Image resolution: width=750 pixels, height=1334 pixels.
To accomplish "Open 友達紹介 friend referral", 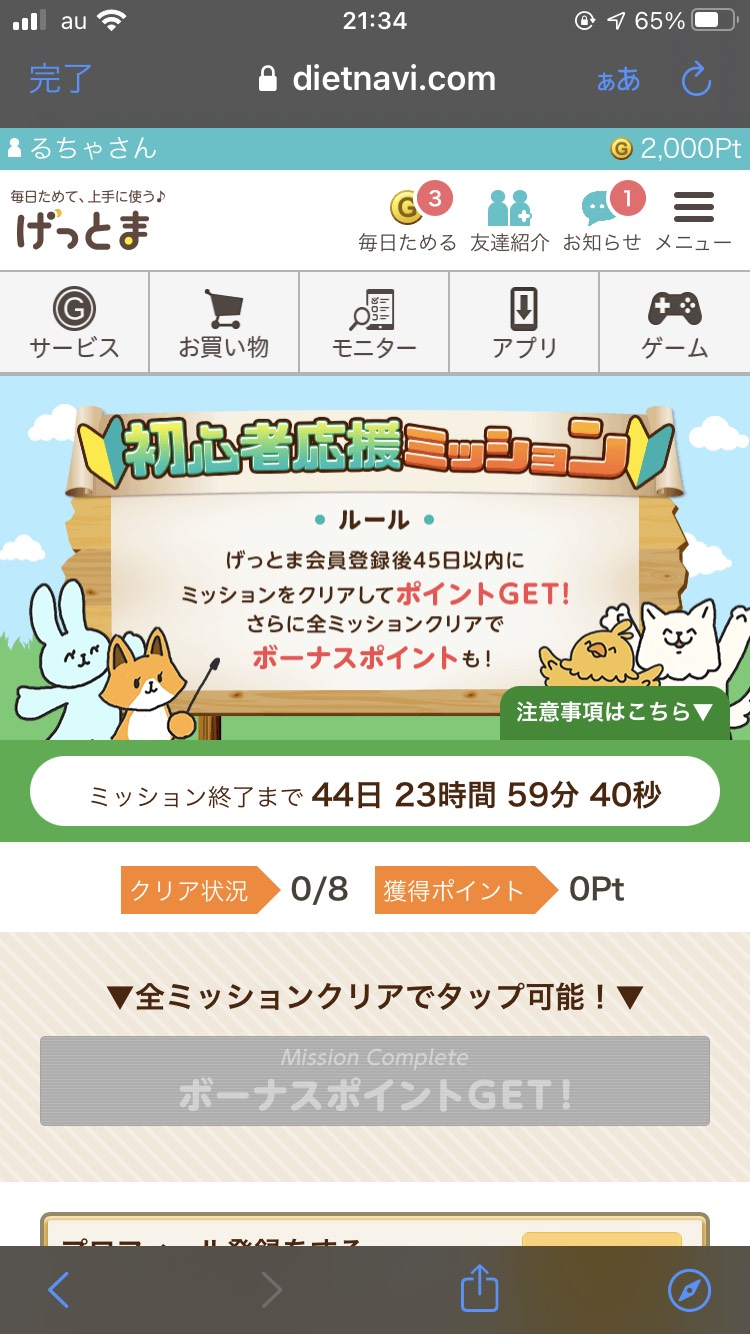I will pos(510,220).
